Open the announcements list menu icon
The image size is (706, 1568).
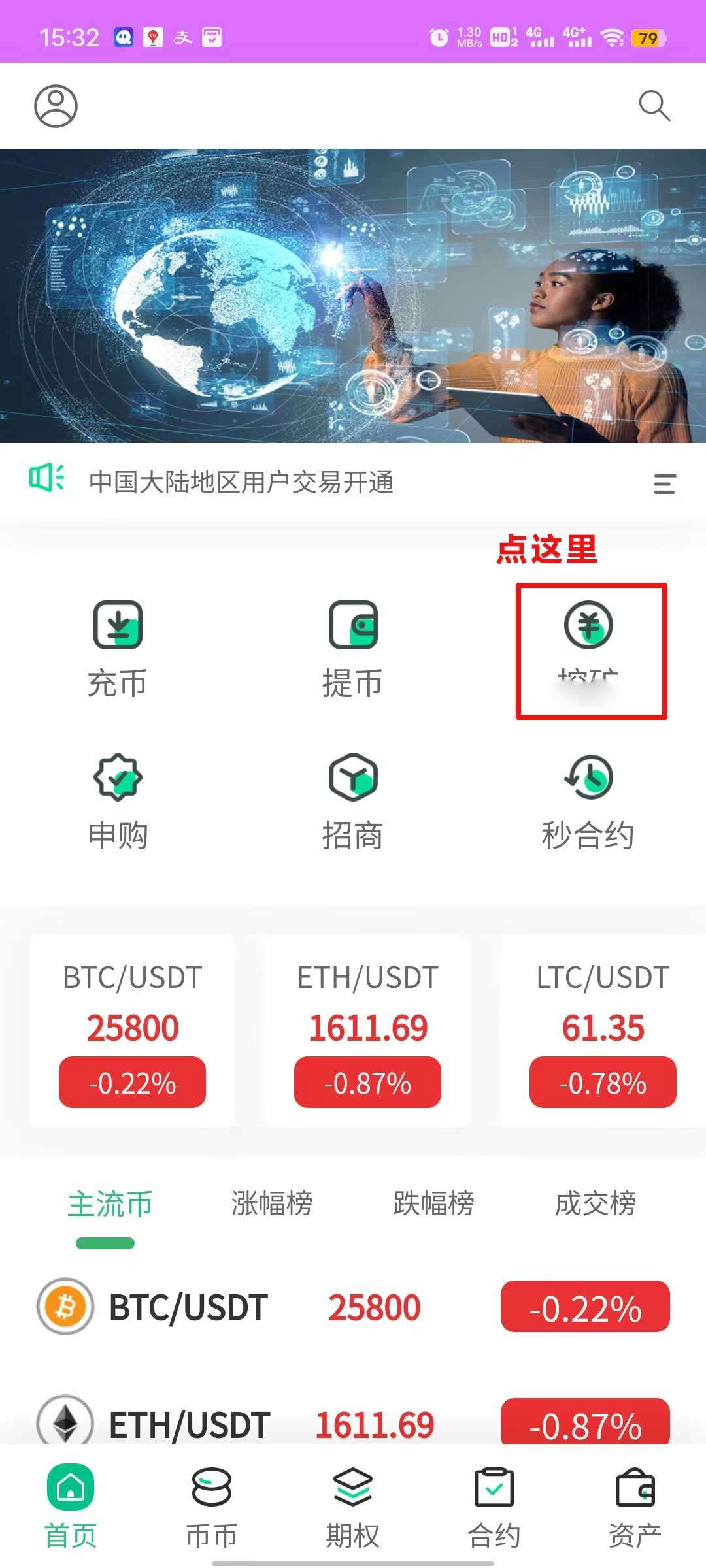(x=664, y=483)
